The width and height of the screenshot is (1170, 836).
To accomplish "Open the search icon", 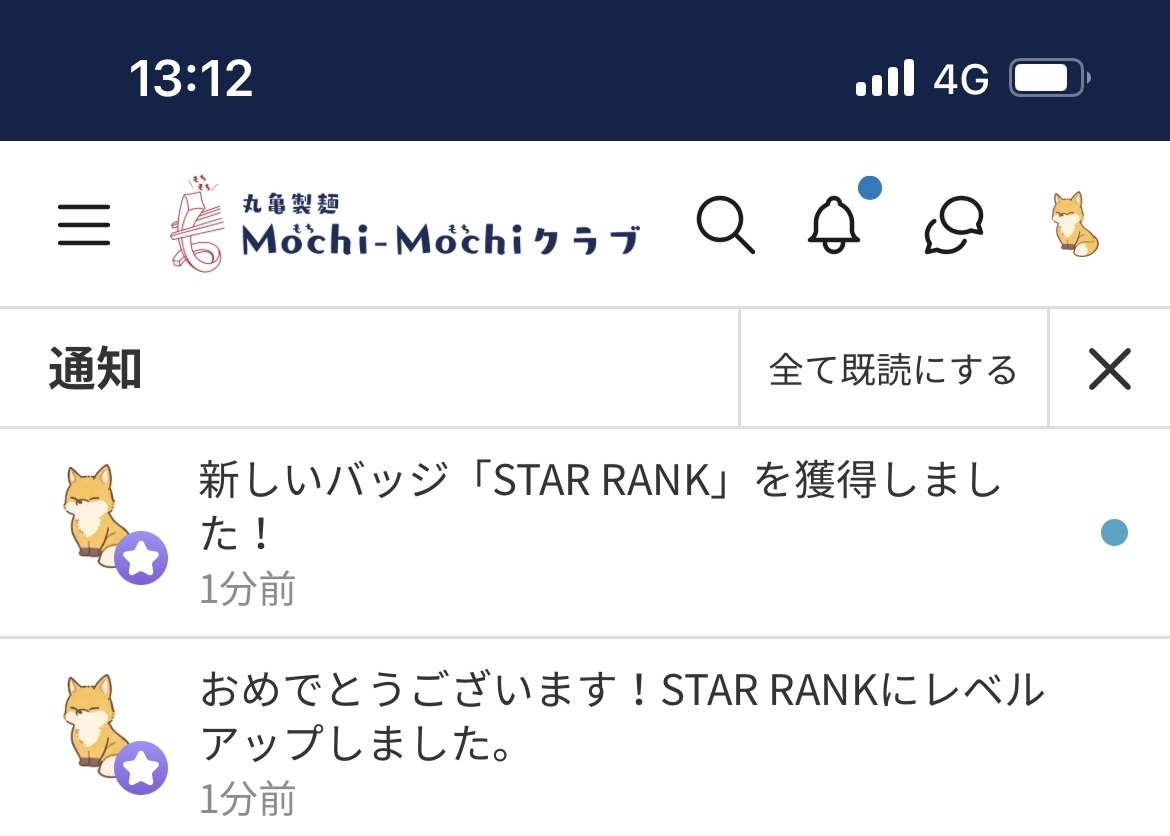I will pyautogui.click(x=725, y=225).
